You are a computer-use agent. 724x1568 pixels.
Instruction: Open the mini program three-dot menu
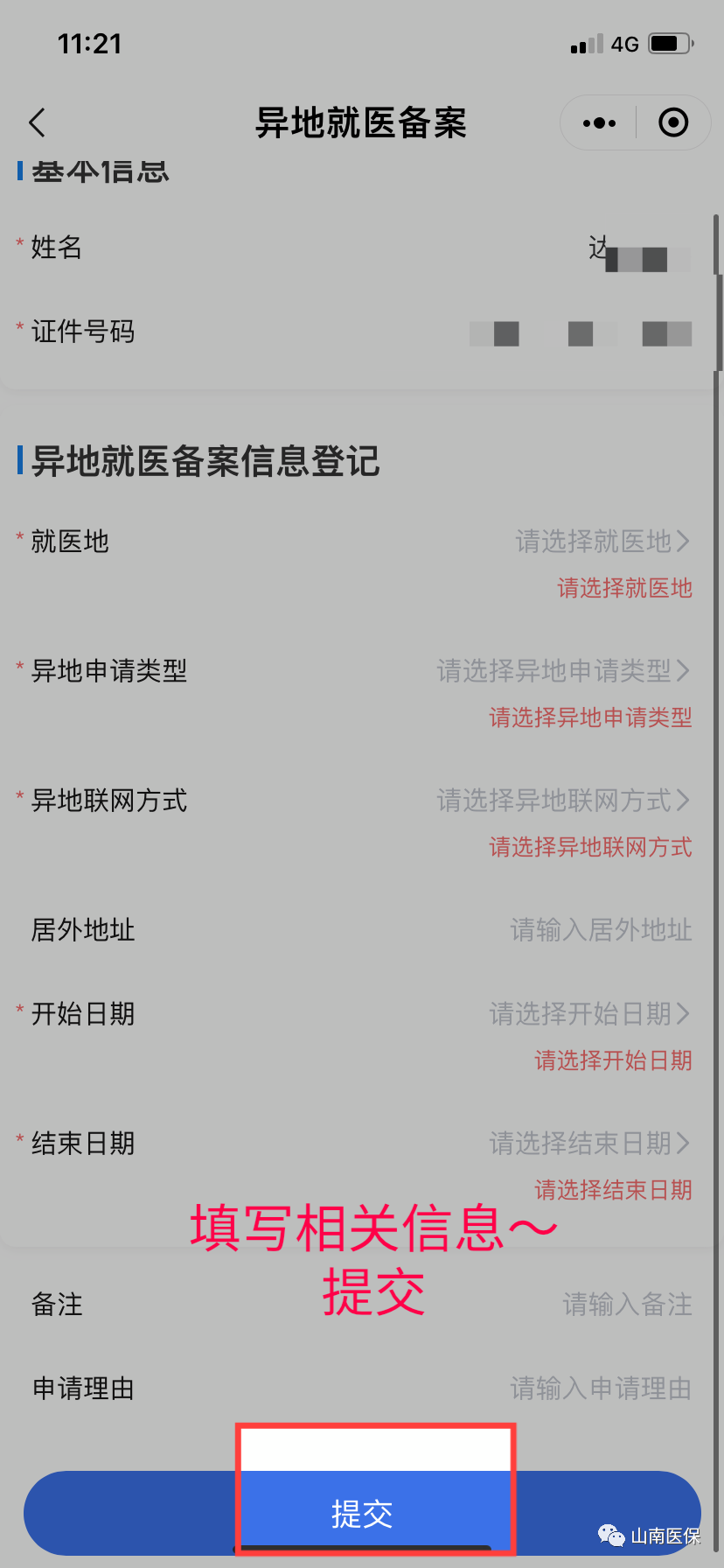(599, 123)
